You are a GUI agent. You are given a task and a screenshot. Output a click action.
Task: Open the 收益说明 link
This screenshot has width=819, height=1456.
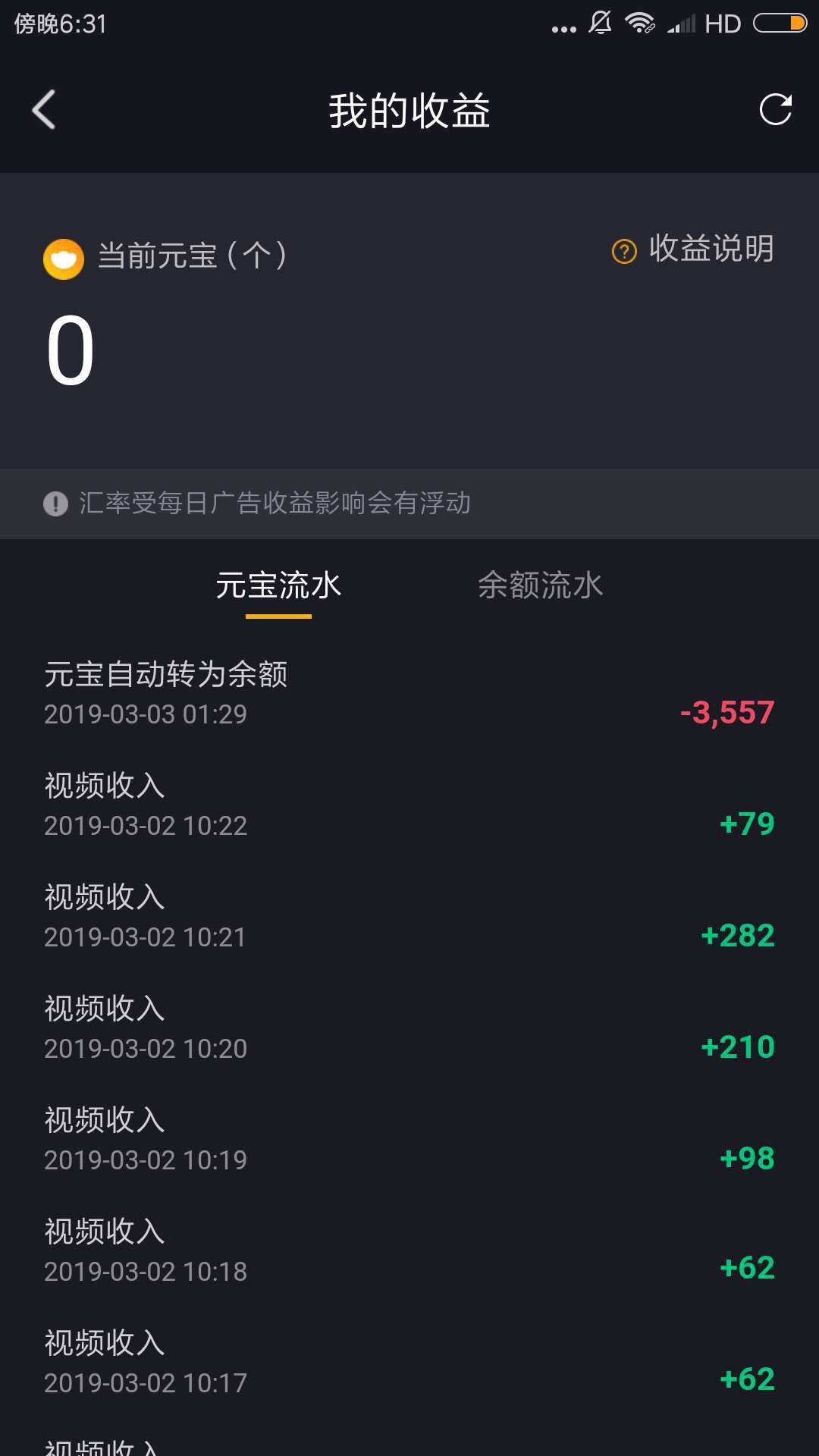click(x=711, y=250)
